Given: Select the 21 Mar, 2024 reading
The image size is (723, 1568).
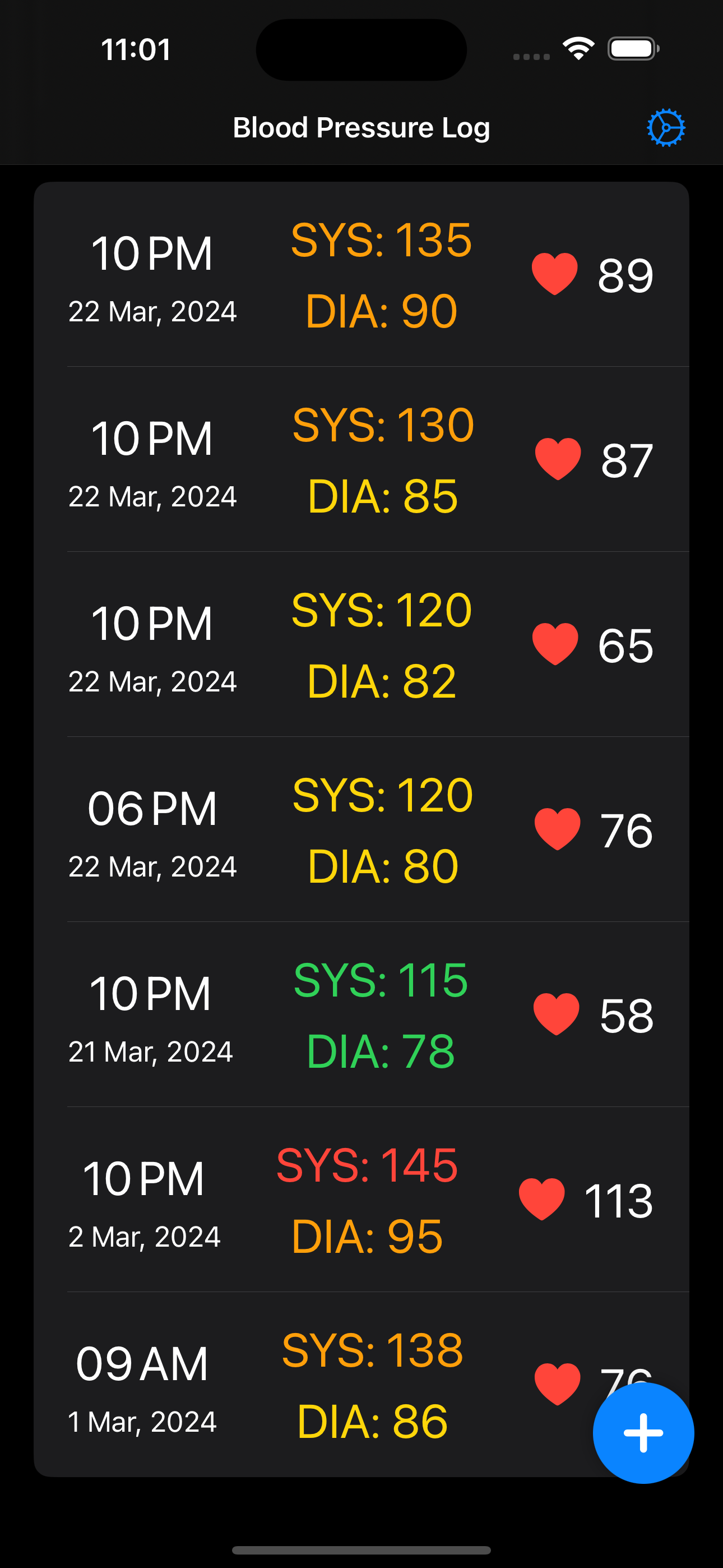Looking at the screenshot, I should [361, 1015].
